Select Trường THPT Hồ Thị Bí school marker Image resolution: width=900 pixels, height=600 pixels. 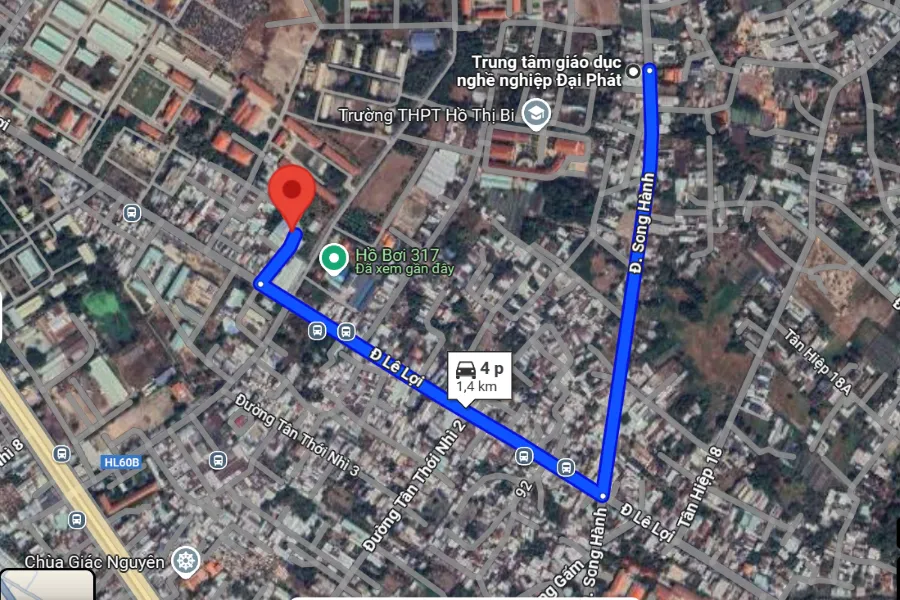click(x=537, y=114)
